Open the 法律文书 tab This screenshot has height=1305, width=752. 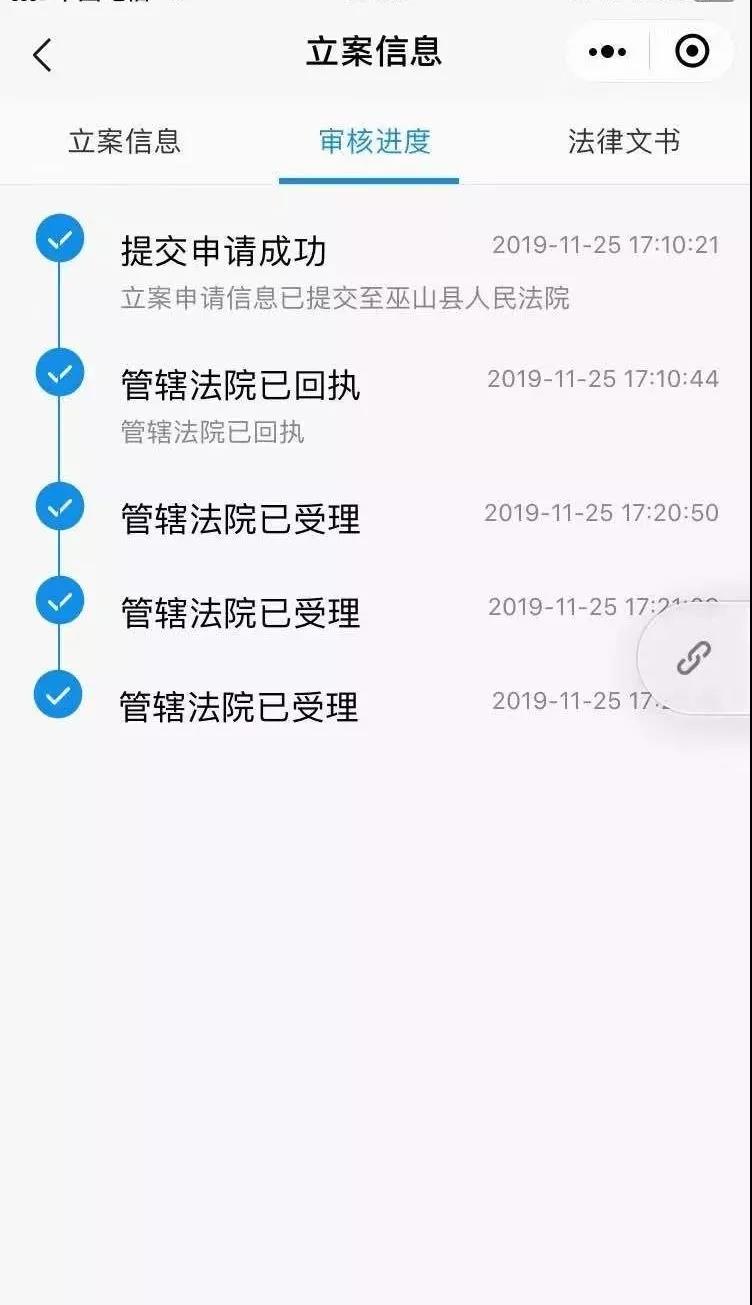(623, 142)
